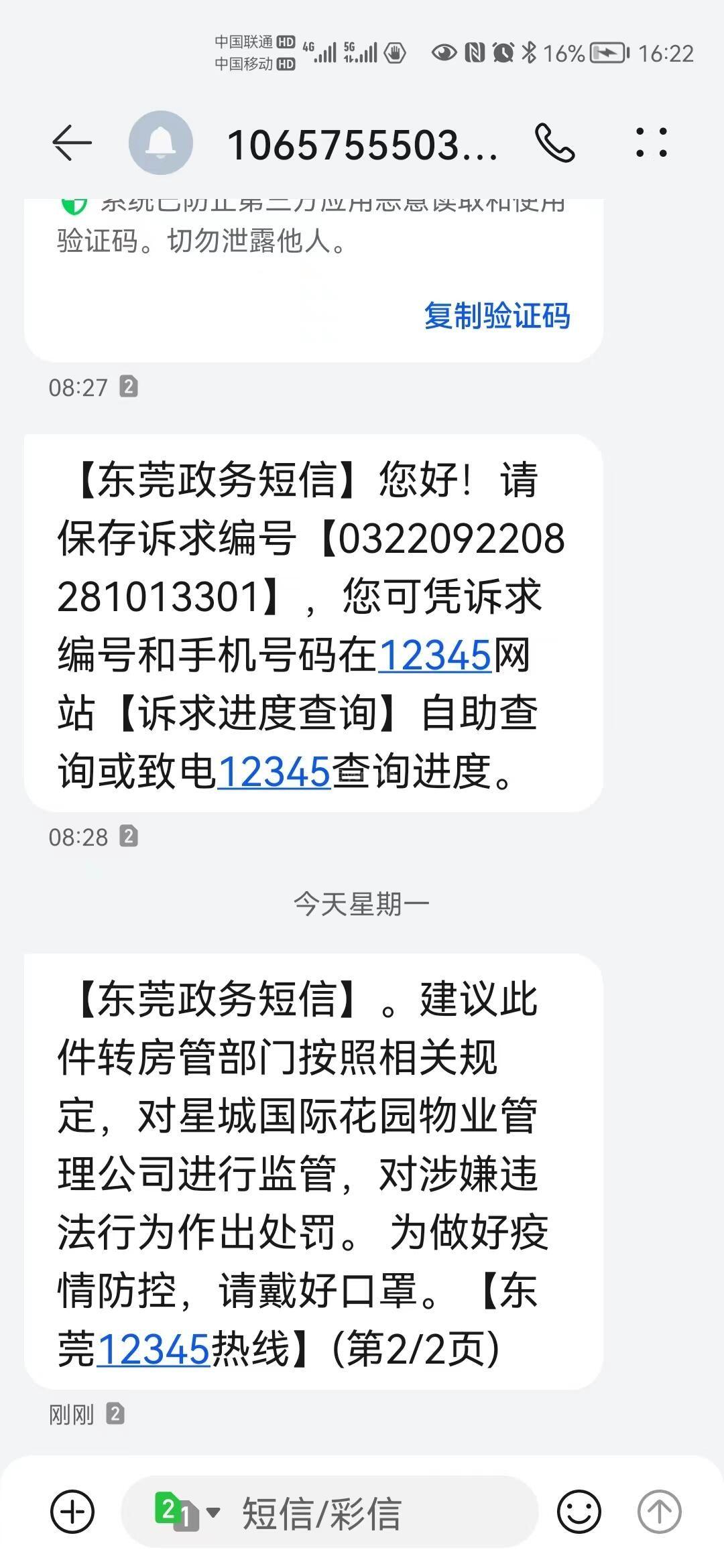Open the plus attachment button

72,1511
